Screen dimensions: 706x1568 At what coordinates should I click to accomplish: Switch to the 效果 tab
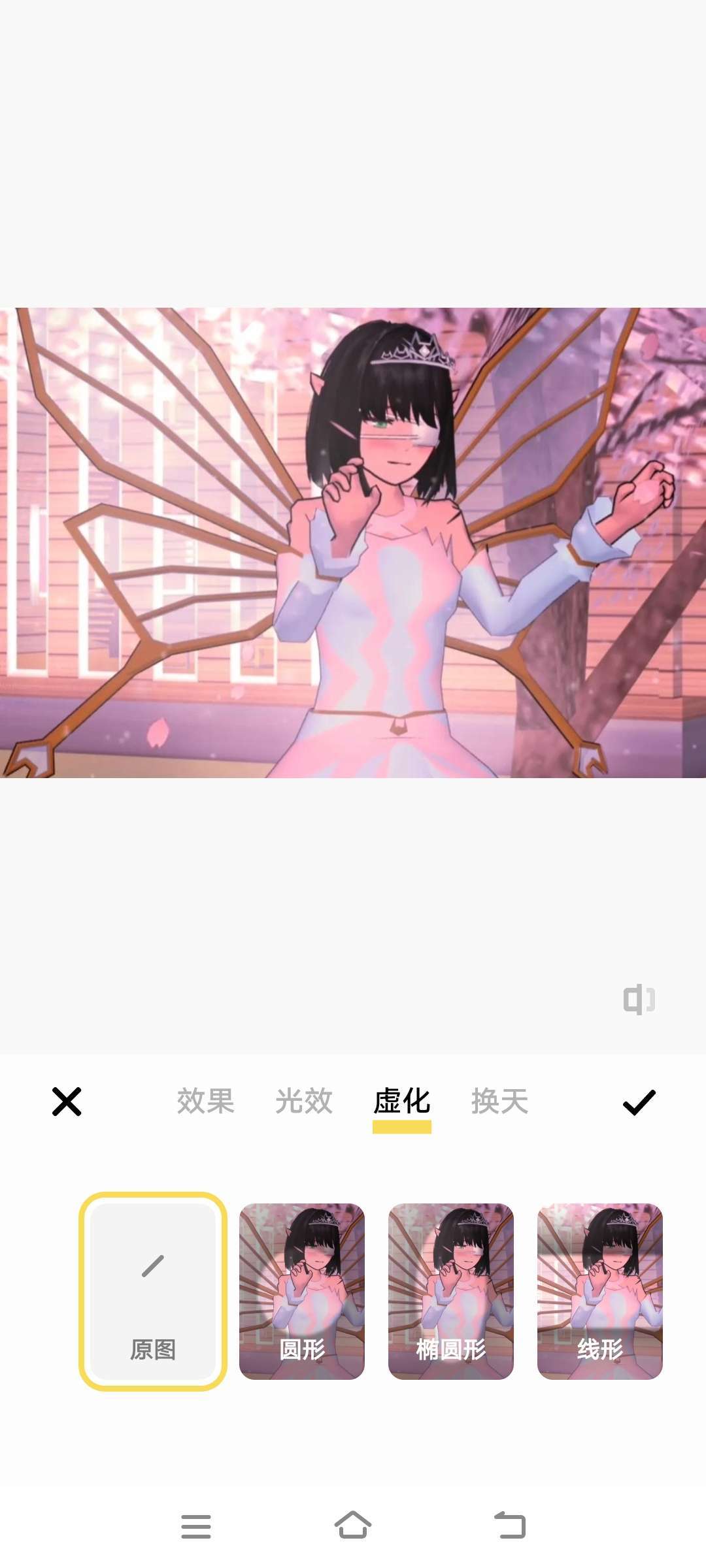coord(205,1101)
